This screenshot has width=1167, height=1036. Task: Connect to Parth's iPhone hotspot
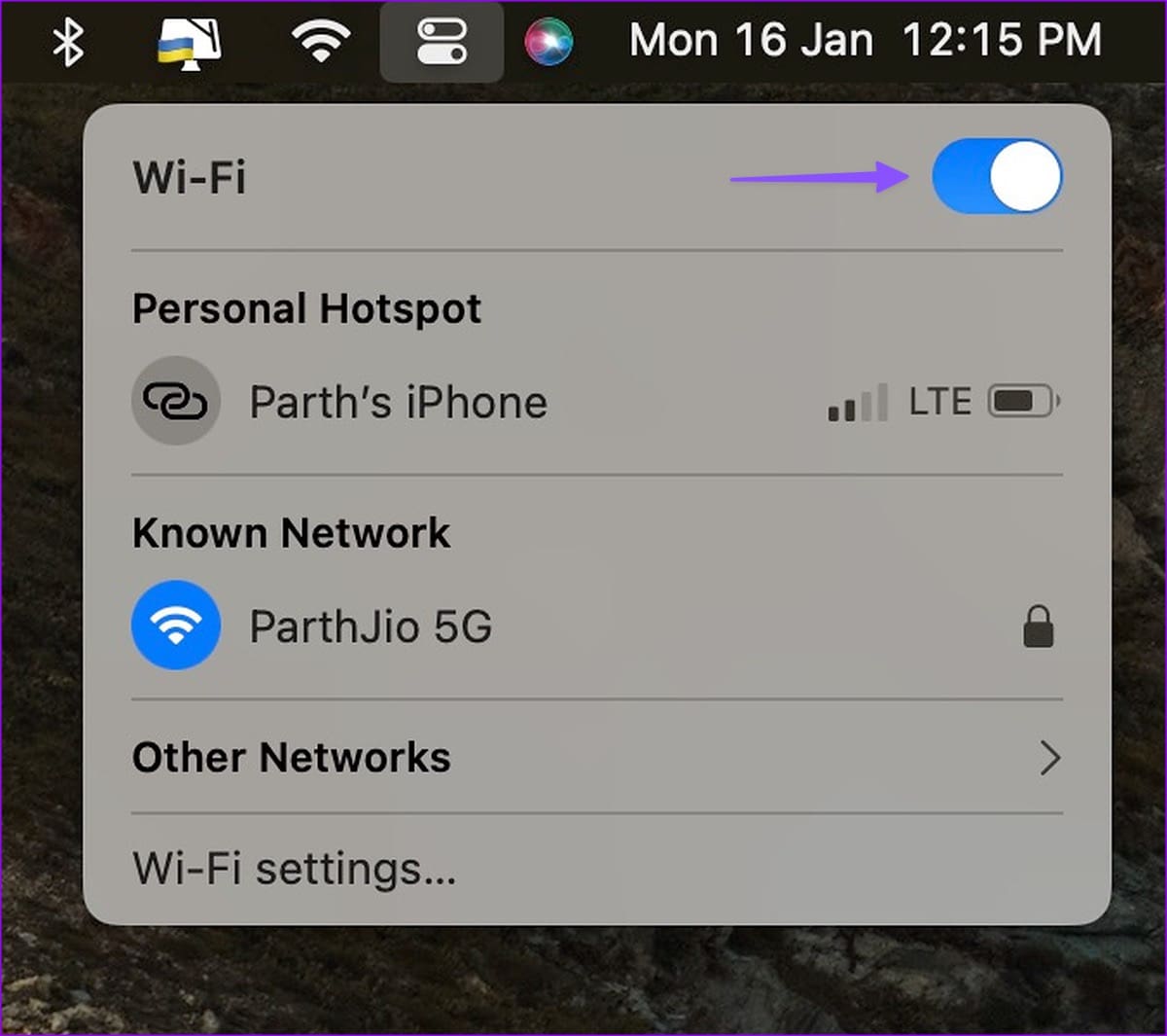[596, 401]
